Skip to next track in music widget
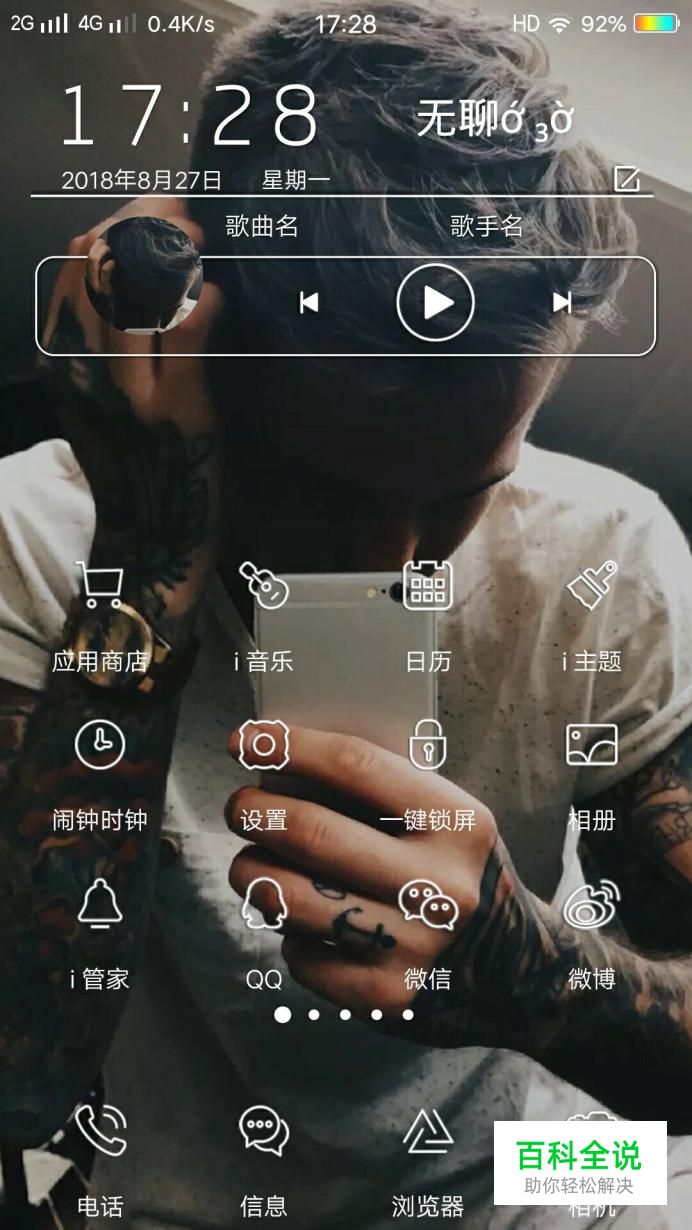Screen dimensions: 692x1230 (562, 302)
